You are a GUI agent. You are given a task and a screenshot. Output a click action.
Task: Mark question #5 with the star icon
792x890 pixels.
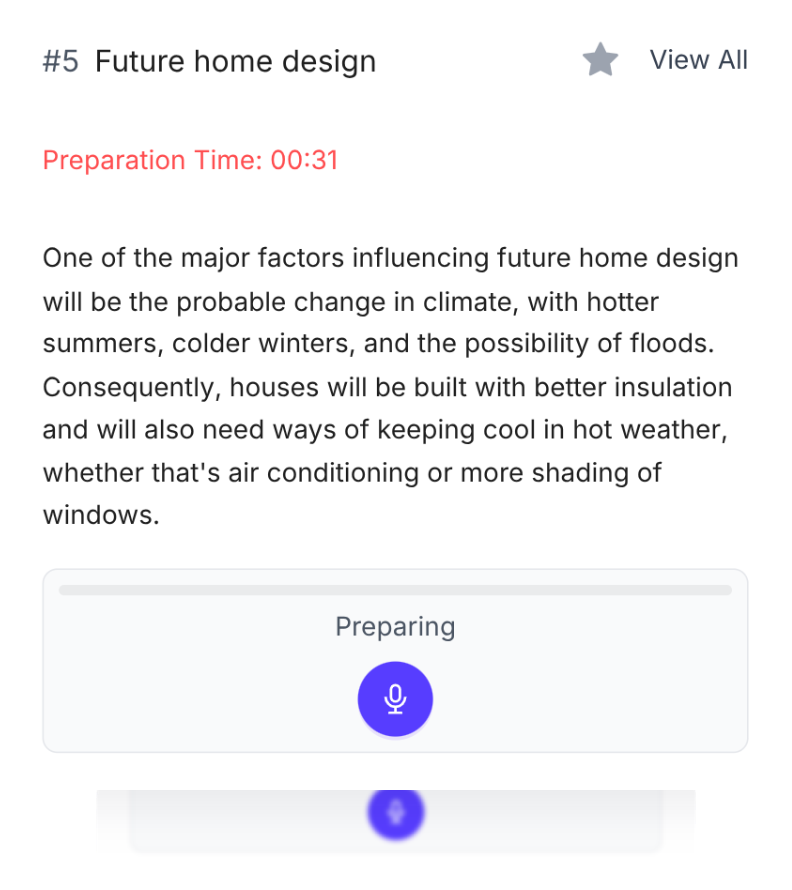pyautogui.click(x=600, y=60)
